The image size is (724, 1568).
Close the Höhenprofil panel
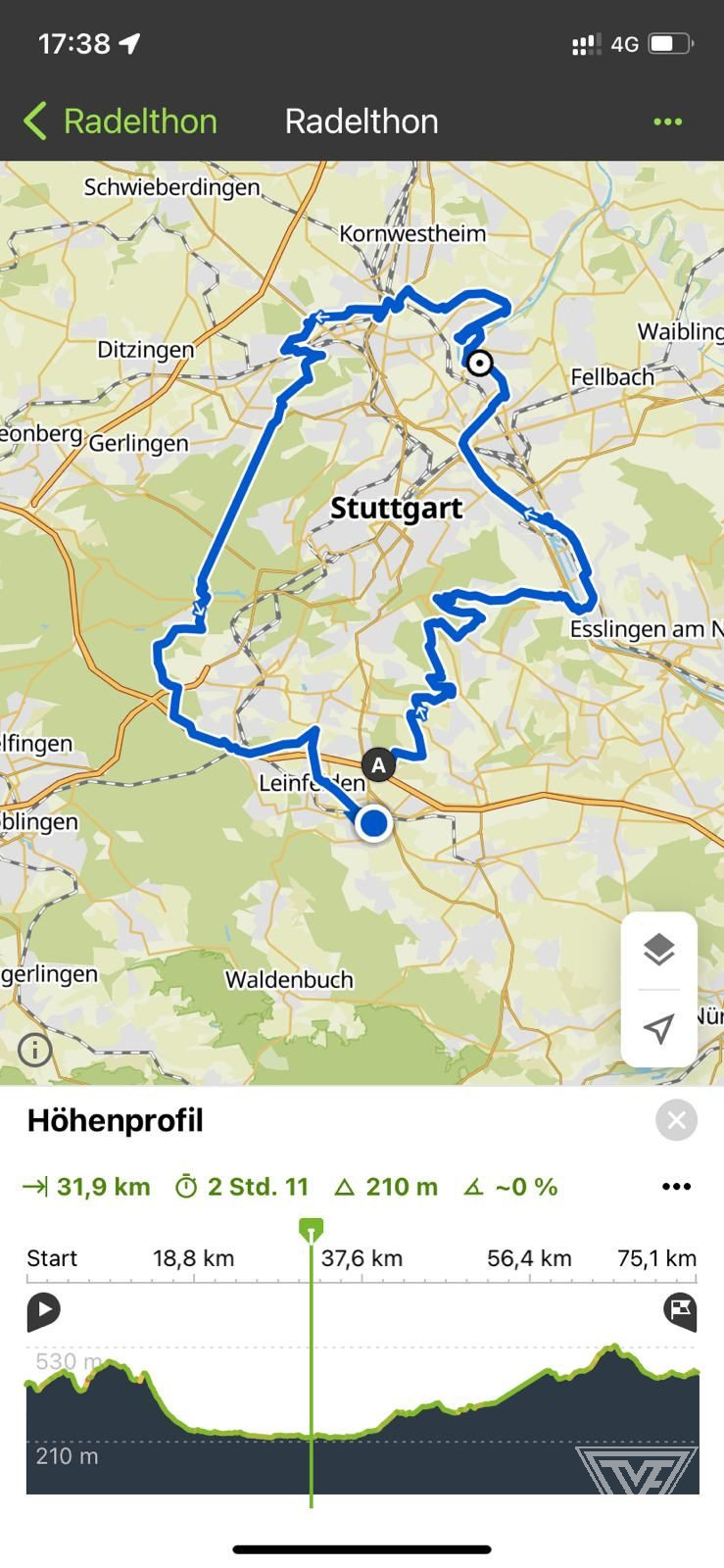(676, 1120)
